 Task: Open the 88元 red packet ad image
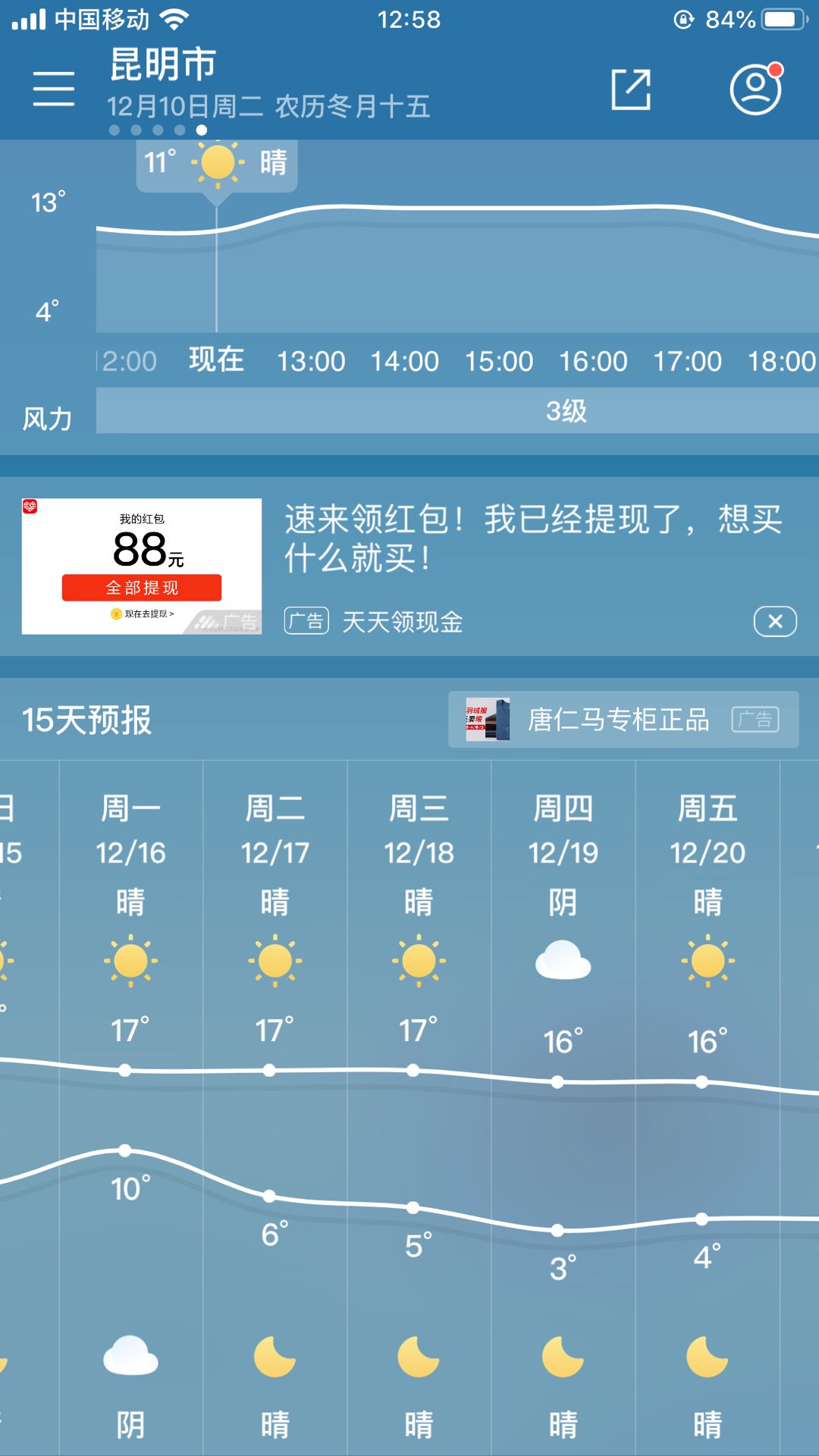[x=142, y=566]
